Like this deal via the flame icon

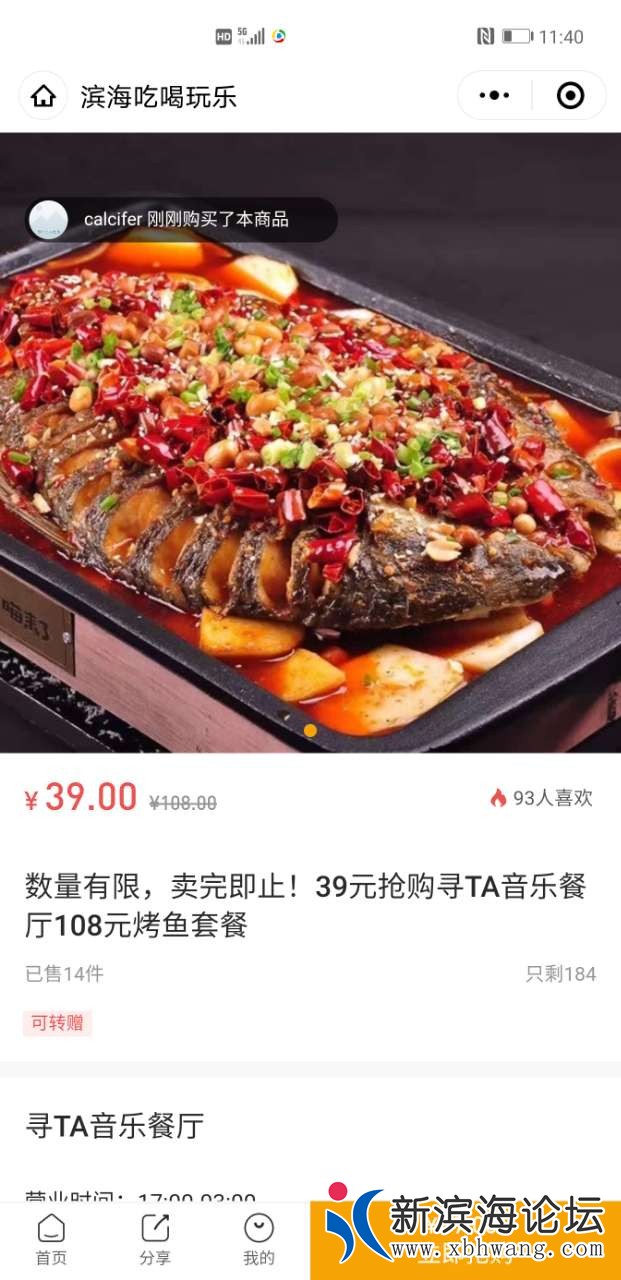pyautogui.click(x=498, y=797)
